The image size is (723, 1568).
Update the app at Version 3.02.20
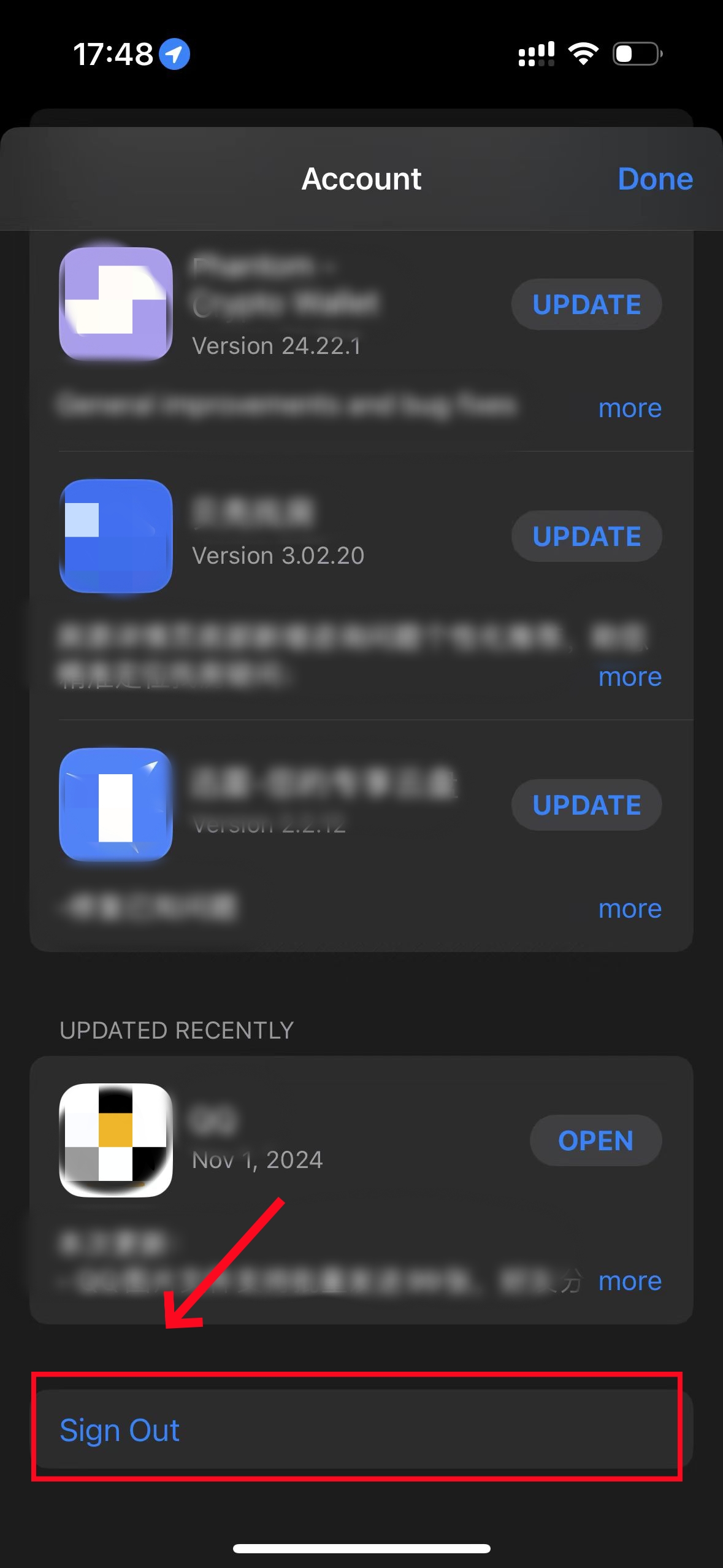tap(586, 536)
